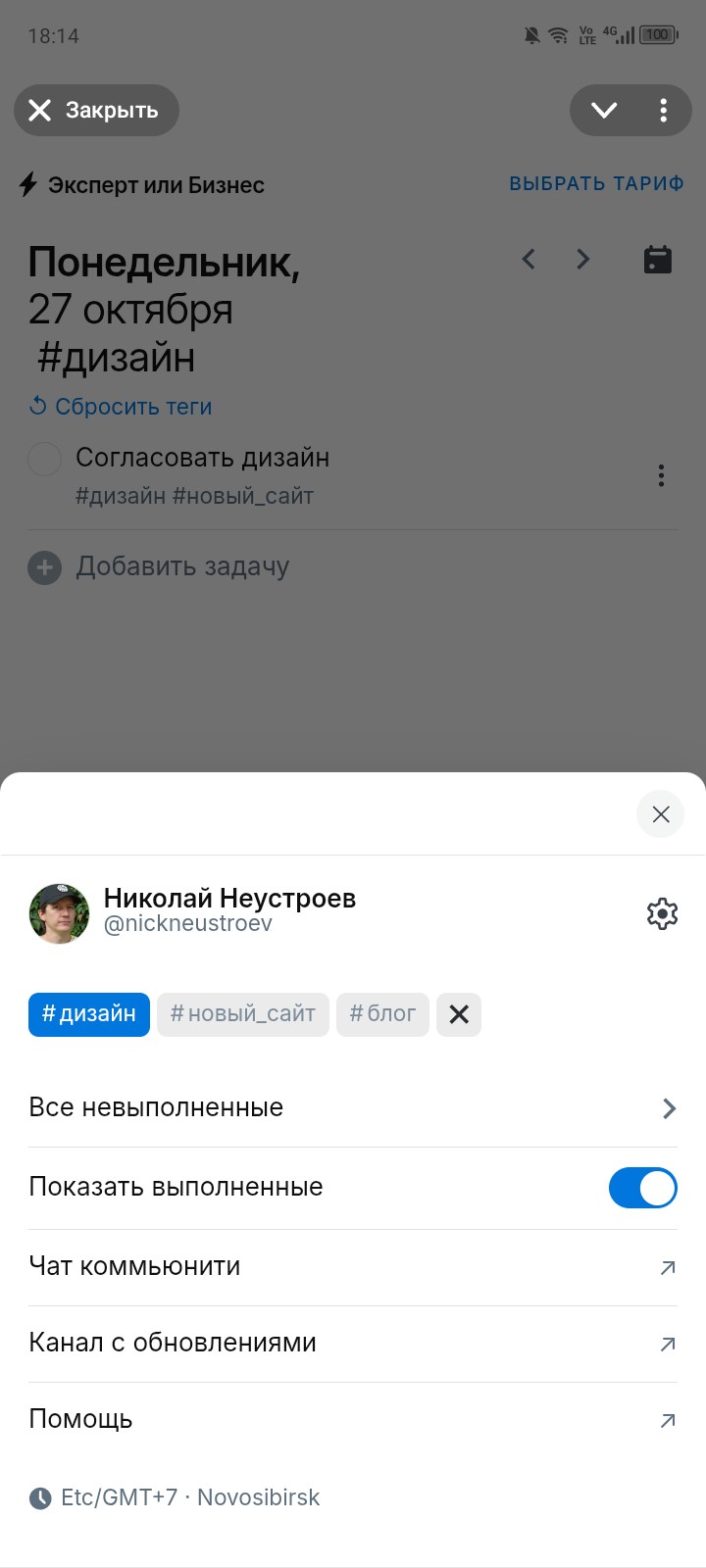Tap ВЫБРАТЬ ТАРИФ link
This screenshot has width=706, height=1568.
(595, 183)
